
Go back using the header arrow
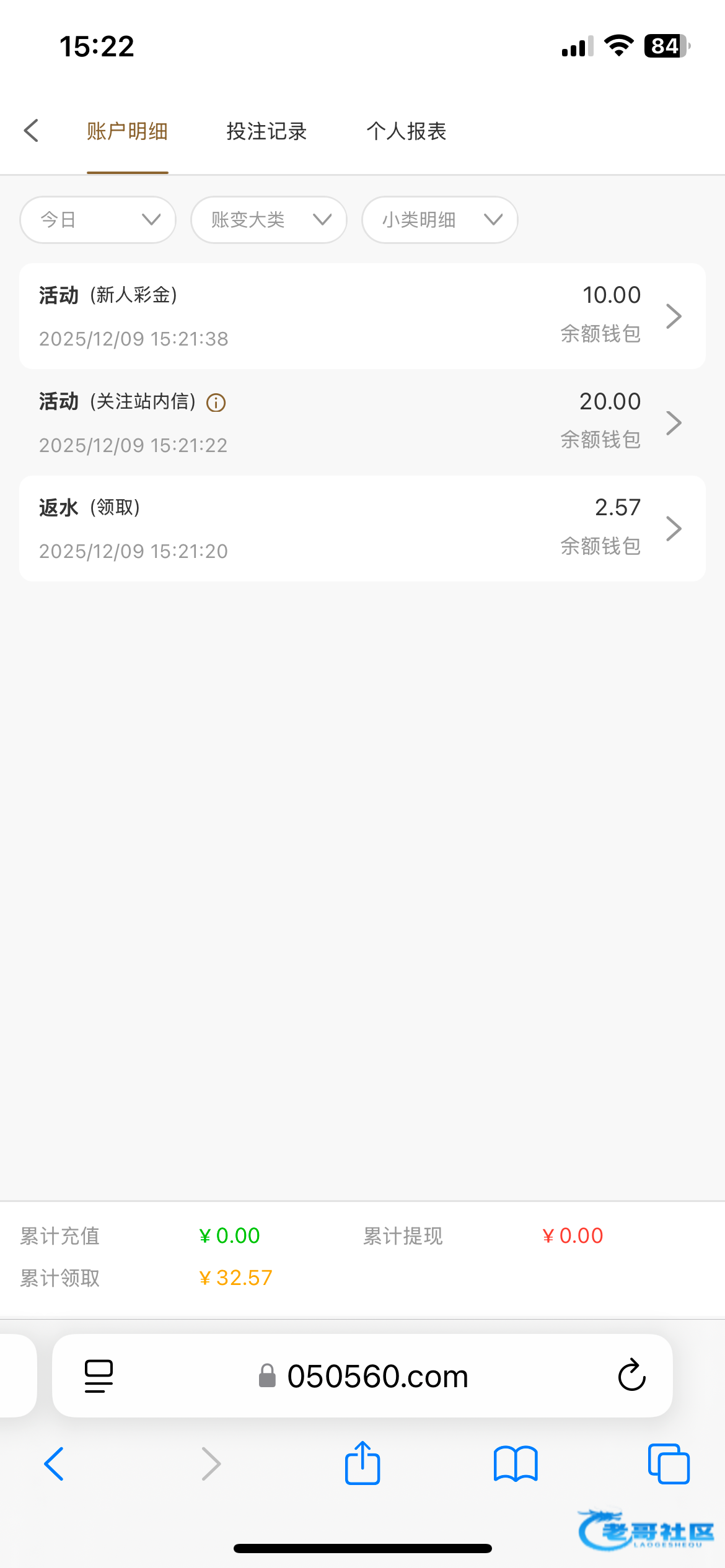tap(31, 131)
